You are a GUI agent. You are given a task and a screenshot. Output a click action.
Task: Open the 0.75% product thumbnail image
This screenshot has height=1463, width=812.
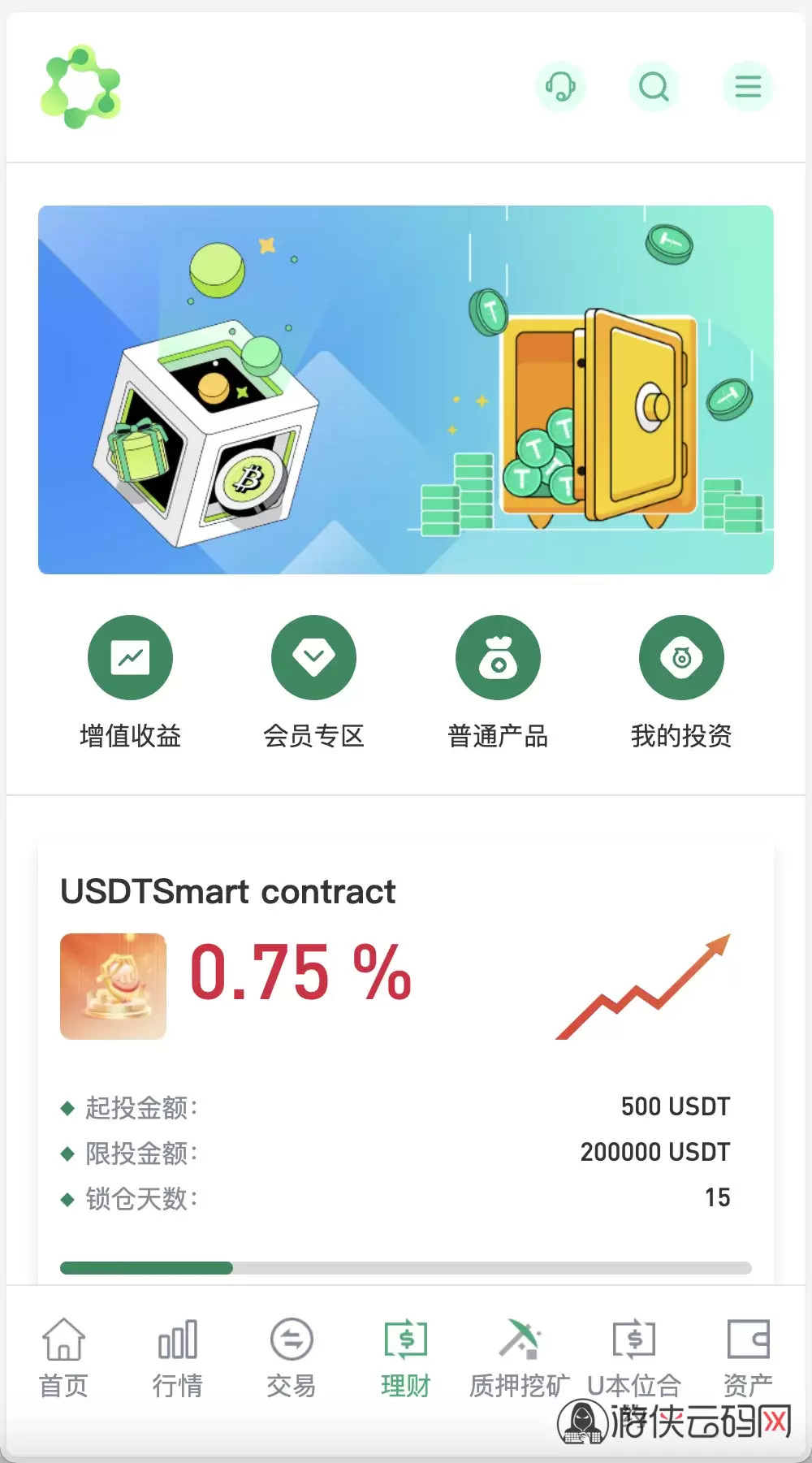[113, 986]
